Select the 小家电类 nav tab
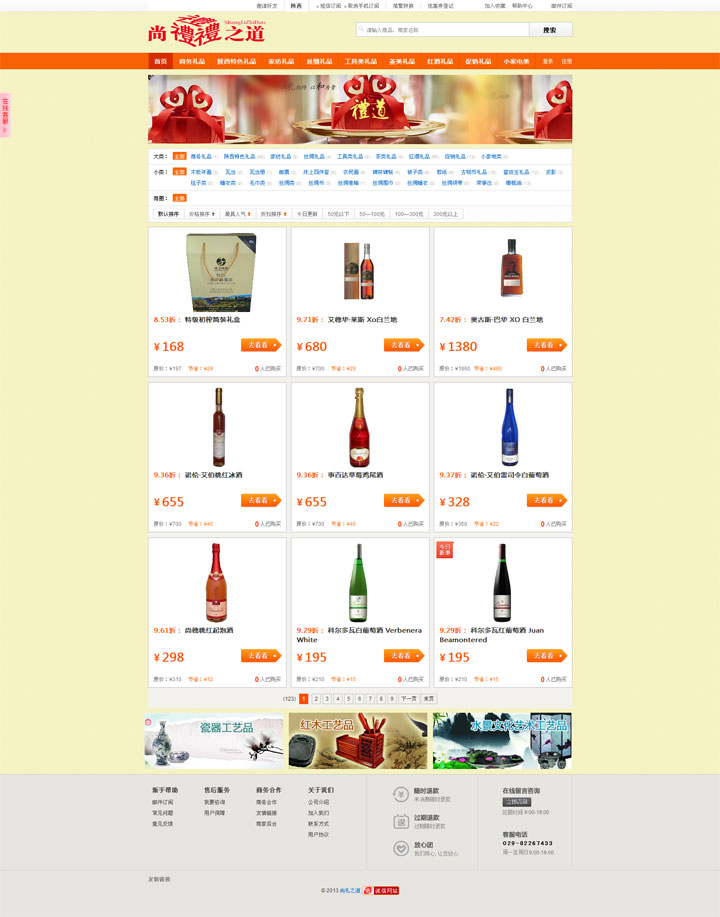This screenshot has height=917, width=720. 516,61
